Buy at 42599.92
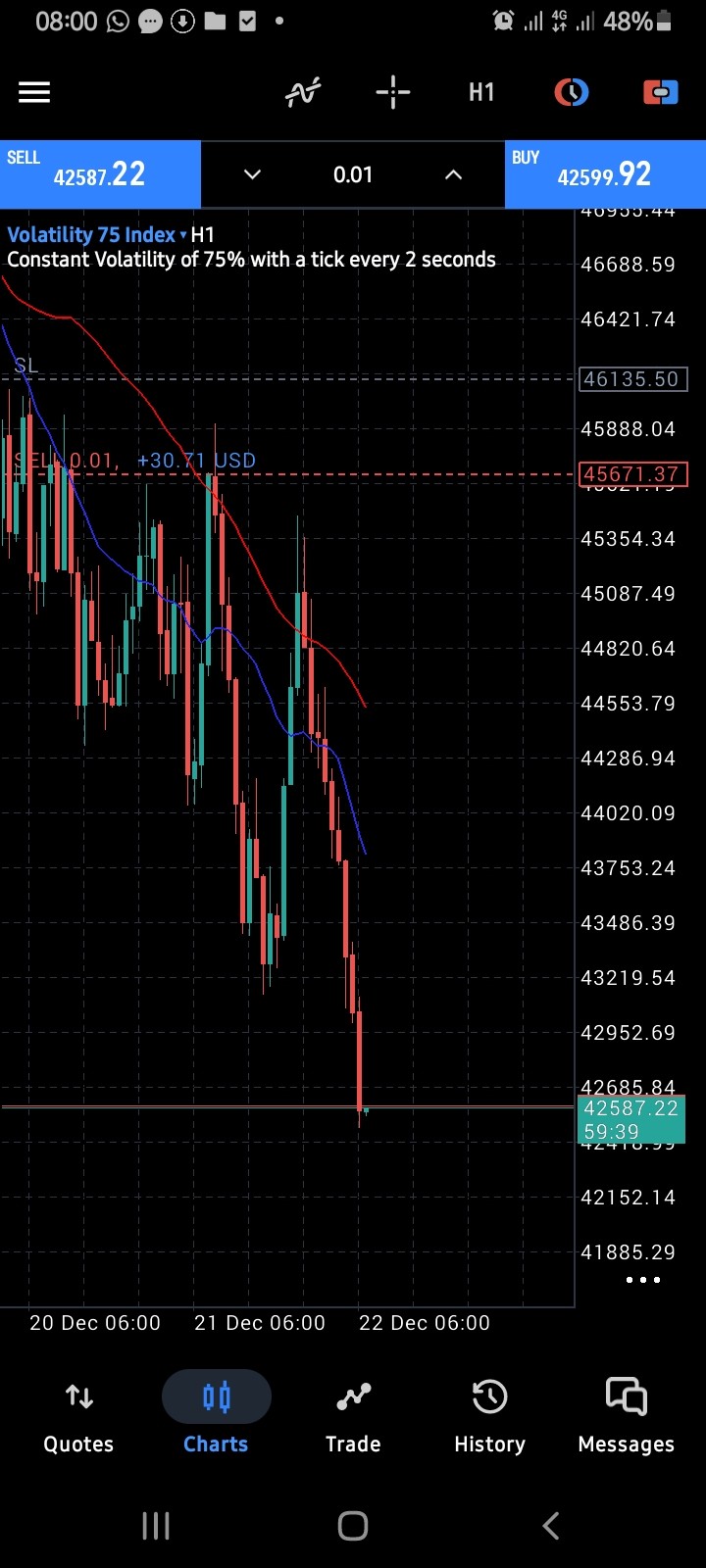 pyautogui.click(x=605, y=174)
